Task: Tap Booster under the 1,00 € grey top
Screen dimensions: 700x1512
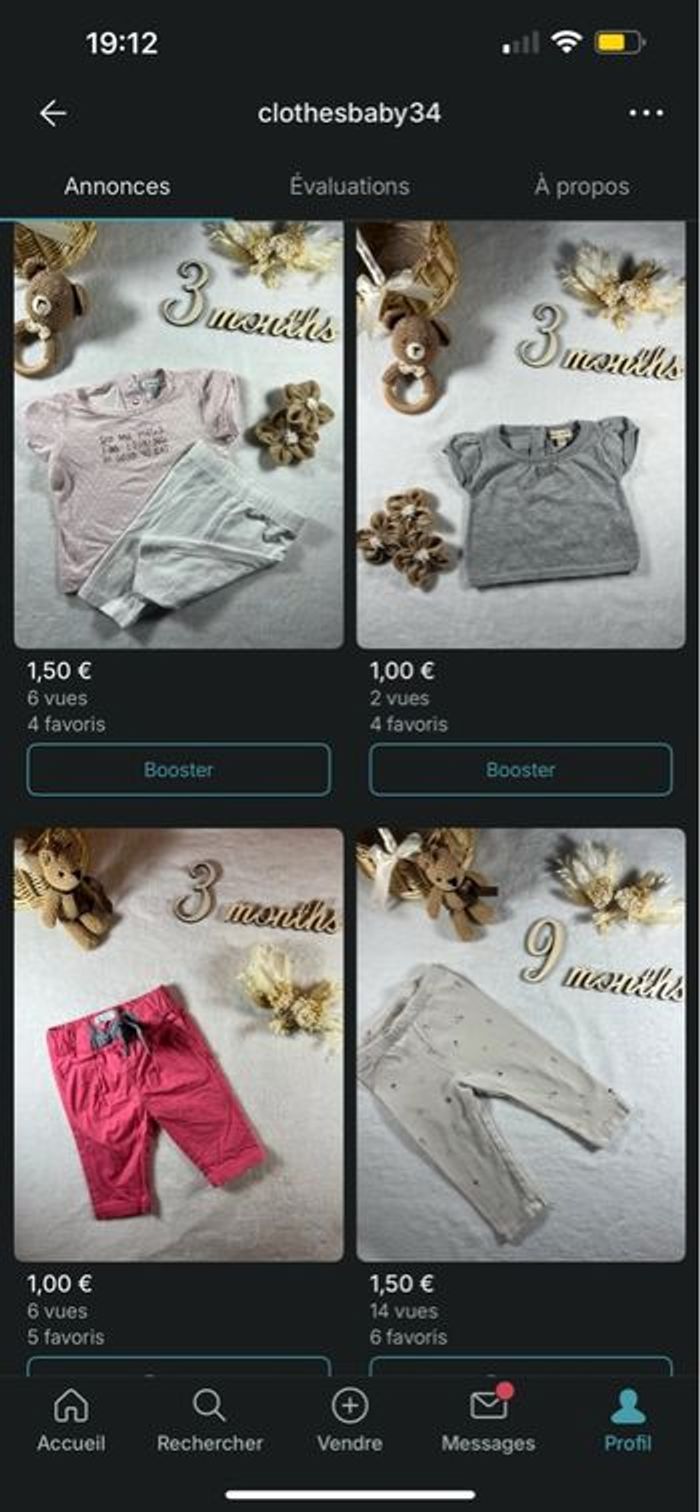Action: (521, 770)
